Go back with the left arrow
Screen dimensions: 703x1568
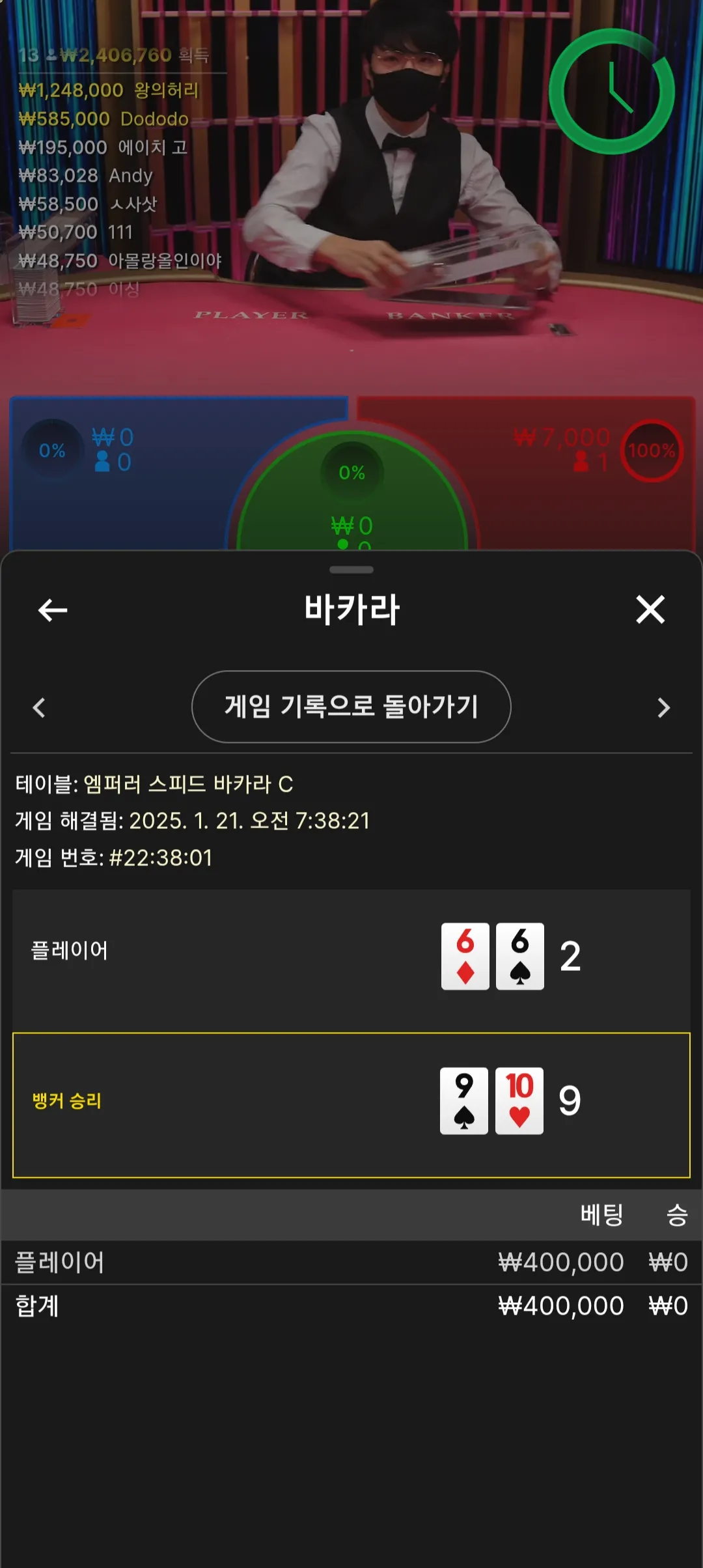point(53,610)
